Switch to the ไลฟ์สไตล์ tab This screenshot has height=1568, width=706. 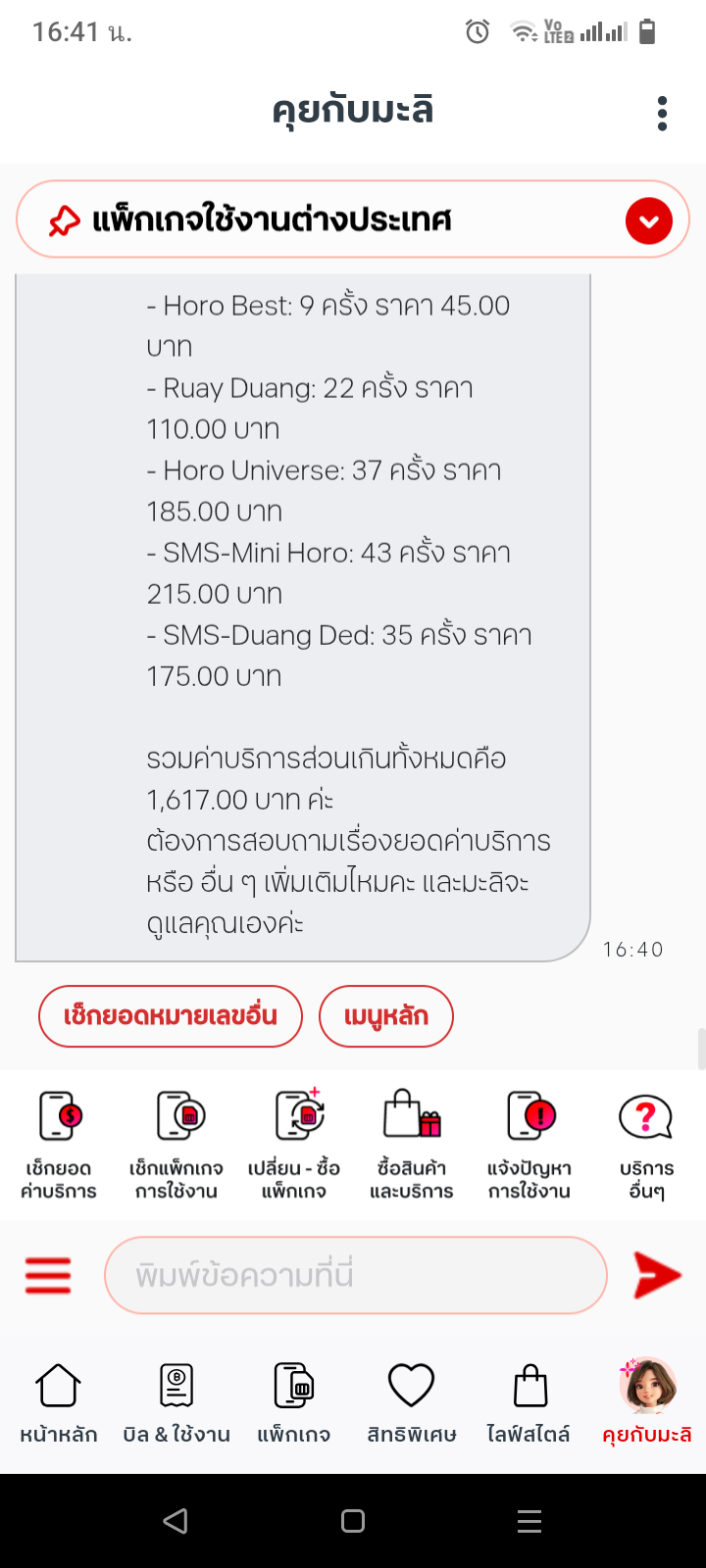pyautogui.click(x=529, y=1403)
